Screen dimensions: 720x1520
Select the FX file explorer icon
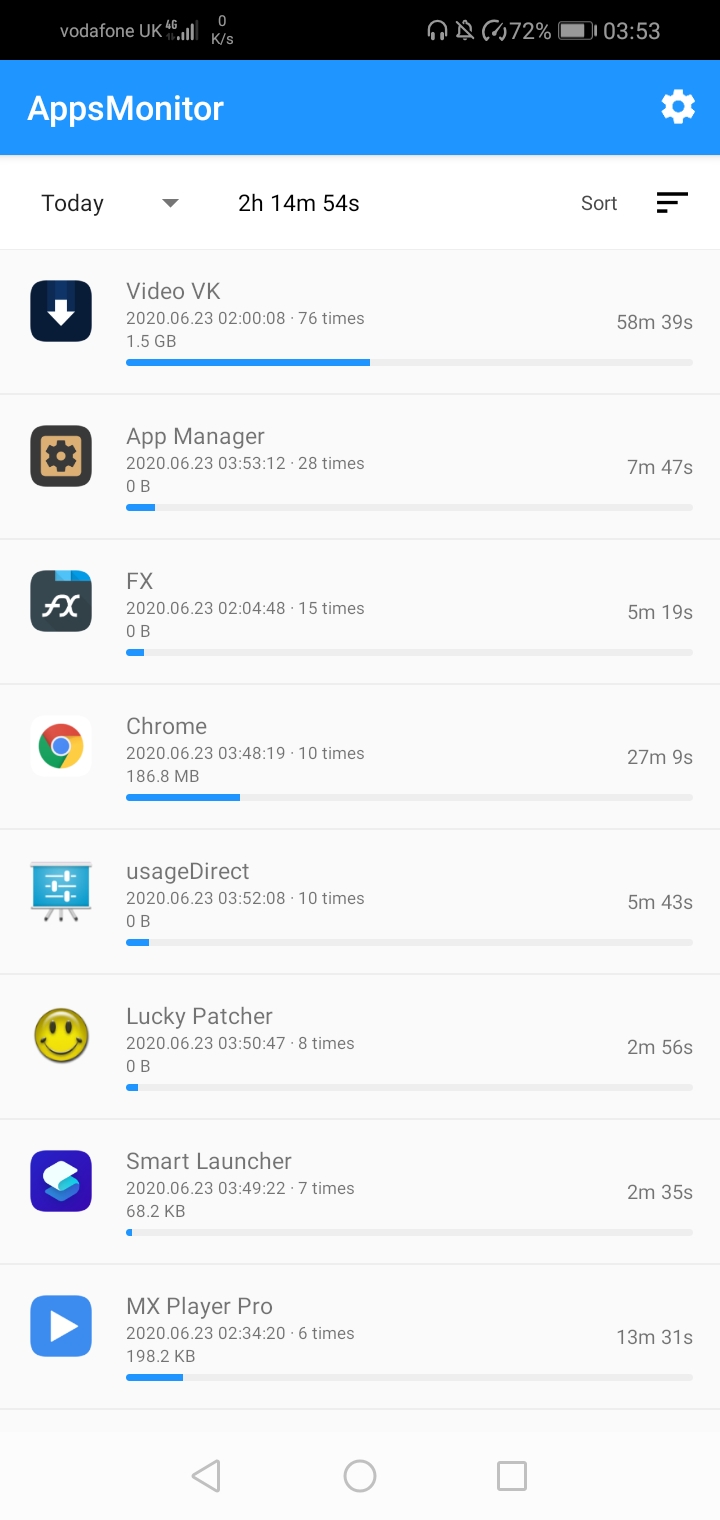[x=61, y=601]
